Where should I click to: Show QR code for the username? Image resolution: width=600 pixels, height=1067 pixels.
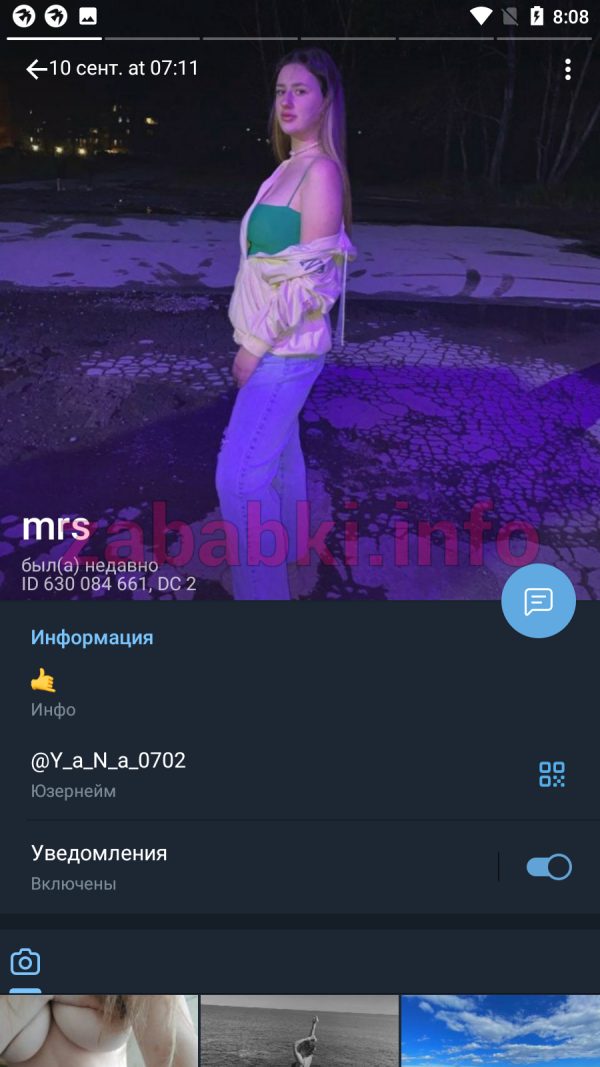tap(552, 774)
